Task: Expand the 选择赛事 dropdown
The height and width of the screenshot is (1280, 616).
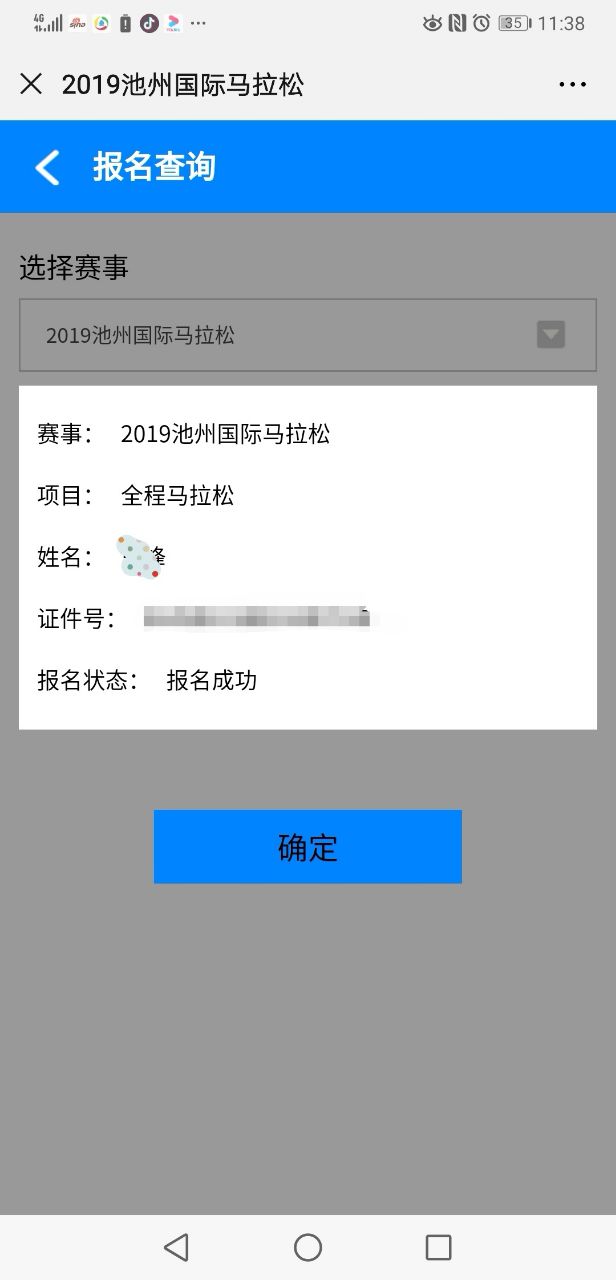Action: coord(551,335)
